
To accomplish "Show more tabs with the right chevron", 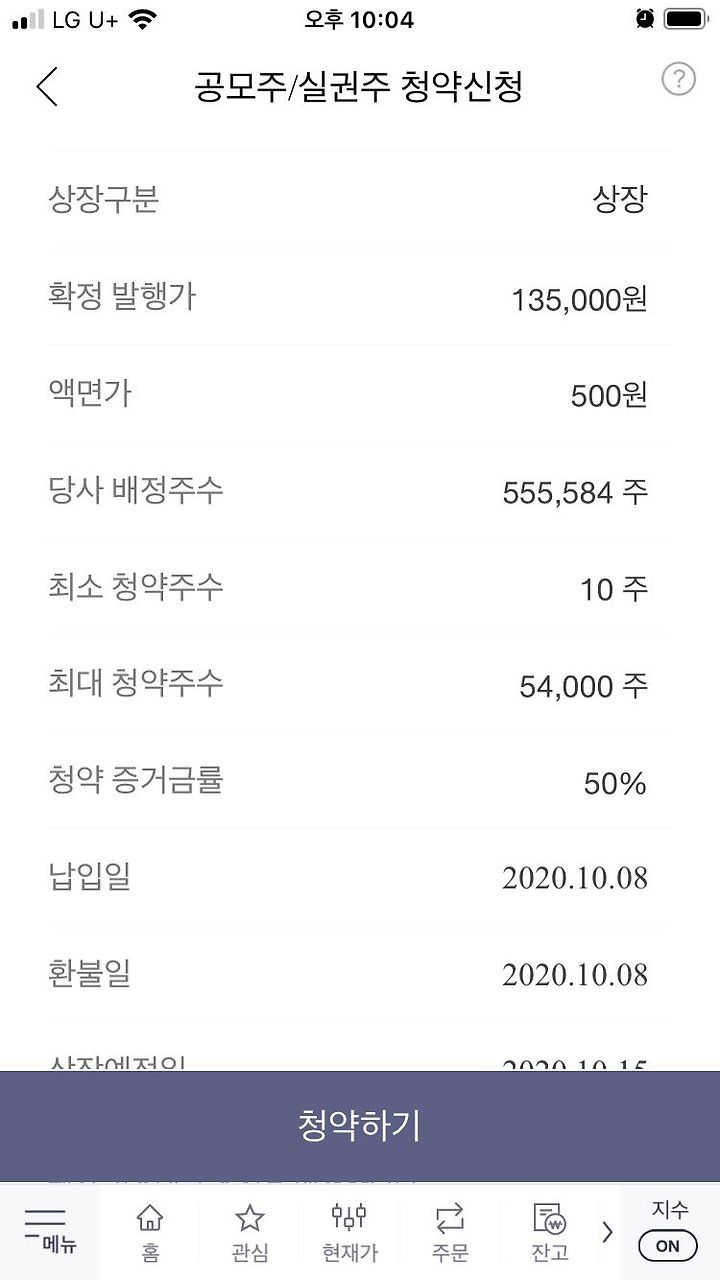I will (607, 1232).
